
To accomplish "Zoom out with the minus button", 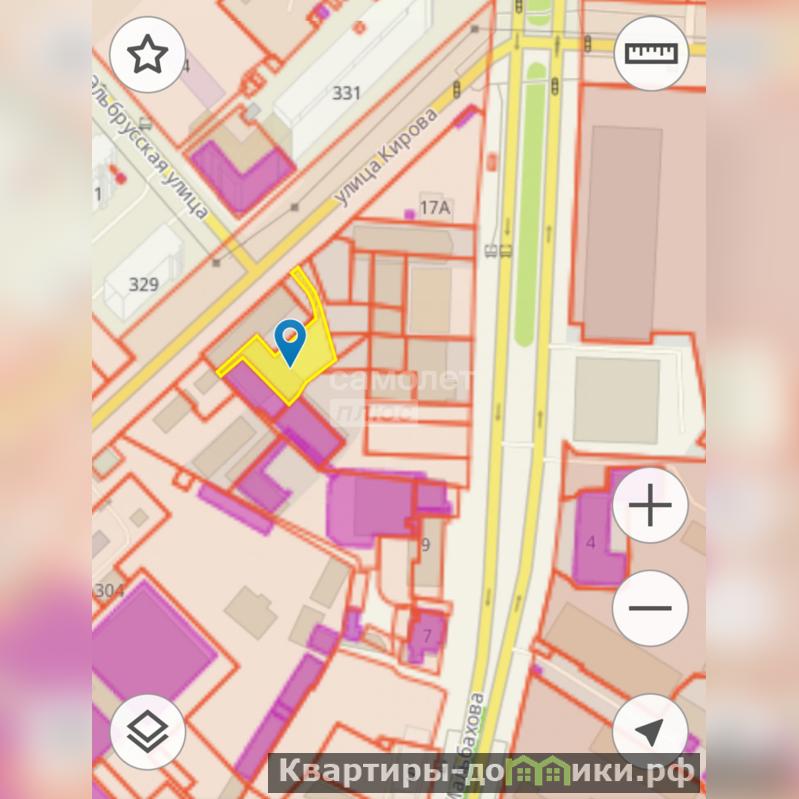I will coord(650,607).
